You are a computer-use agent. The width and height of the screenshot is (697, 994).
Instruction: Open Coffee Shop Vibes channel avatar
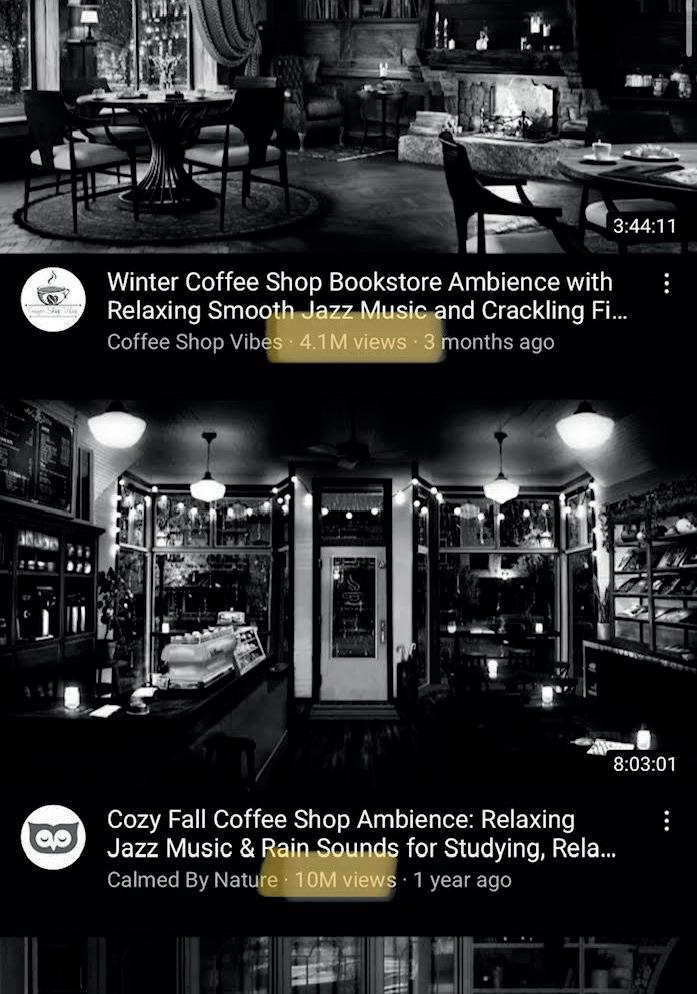(53, 299)
